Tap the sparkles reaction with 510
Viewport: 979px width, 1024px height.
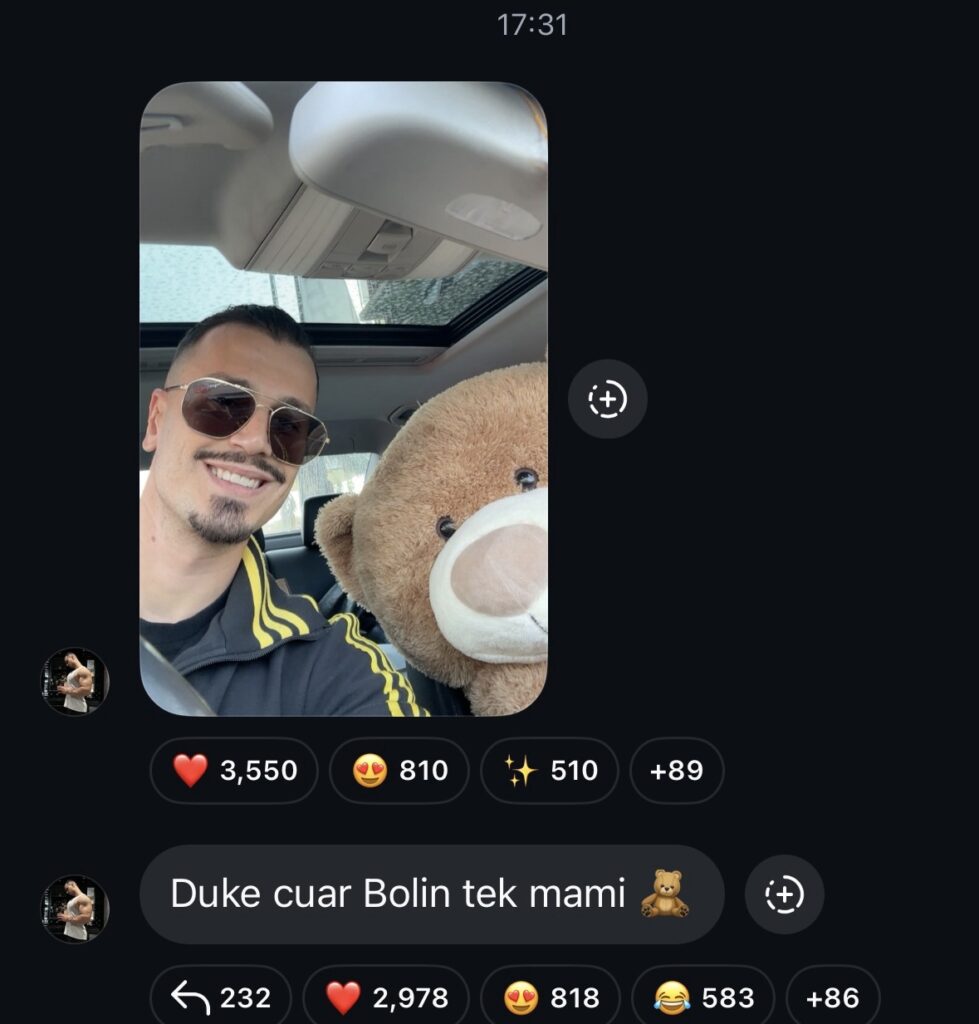point(550,770)
